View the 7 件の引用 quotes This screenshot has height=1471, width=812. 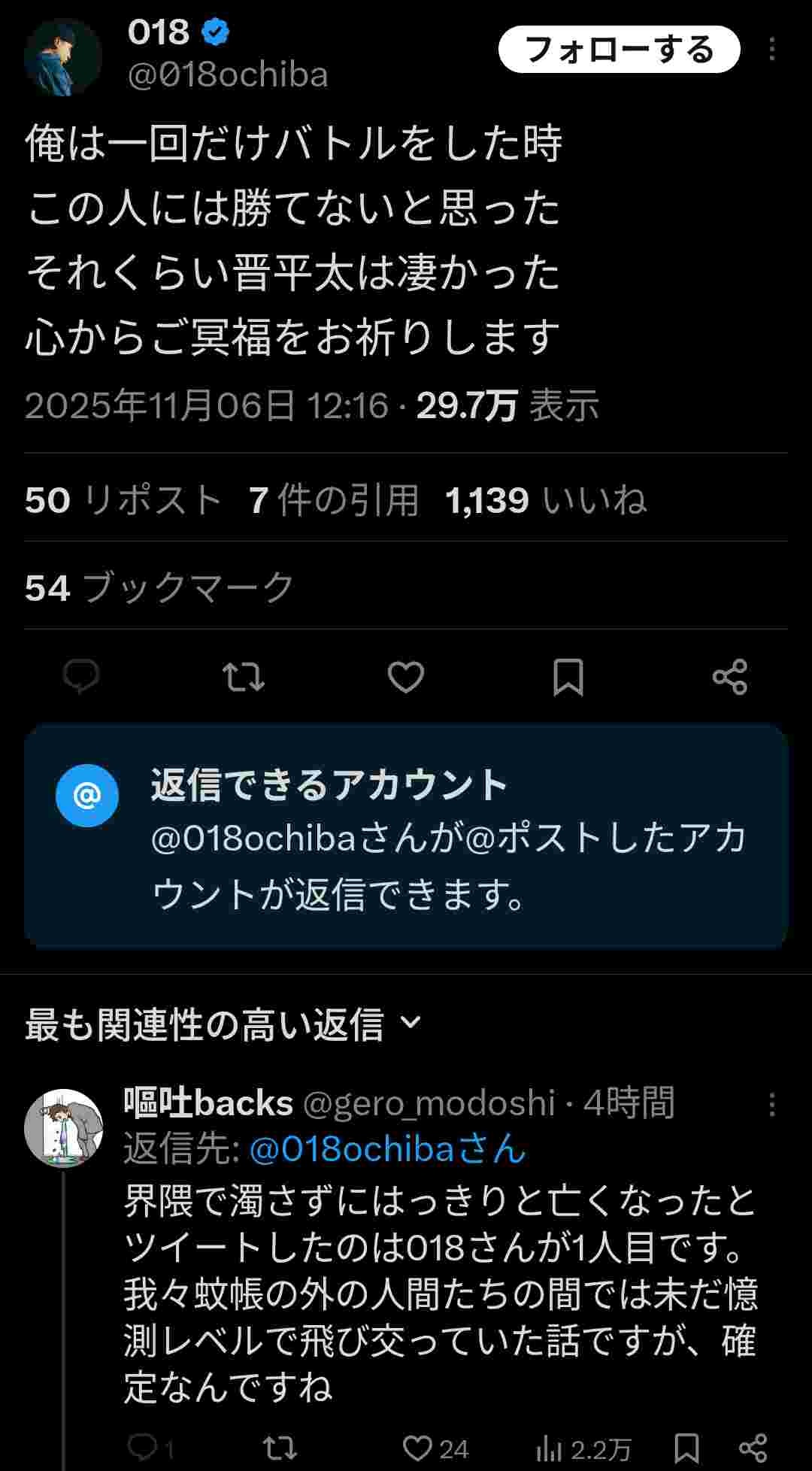[x=334, y=500]
